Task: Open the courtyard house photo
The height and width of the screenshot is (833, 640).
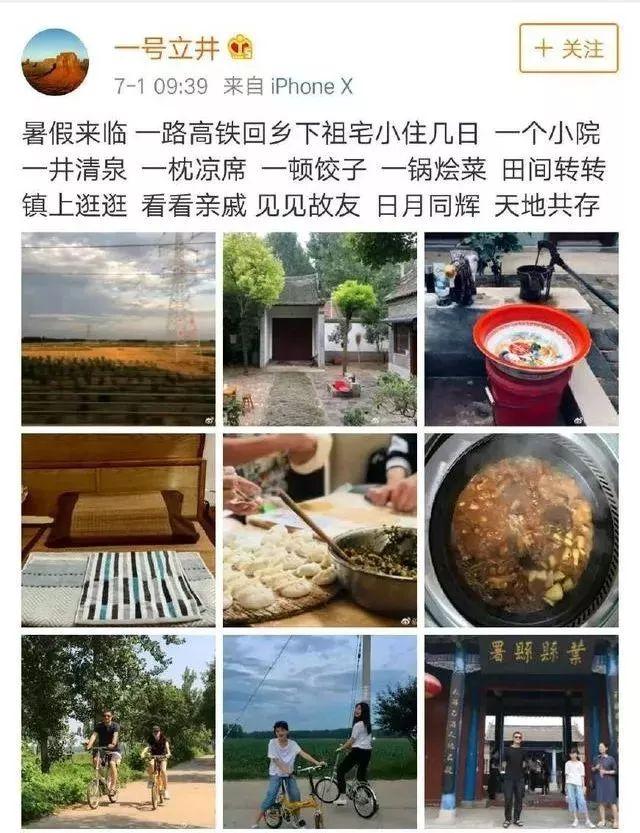Action: click(x=319, y=328)
